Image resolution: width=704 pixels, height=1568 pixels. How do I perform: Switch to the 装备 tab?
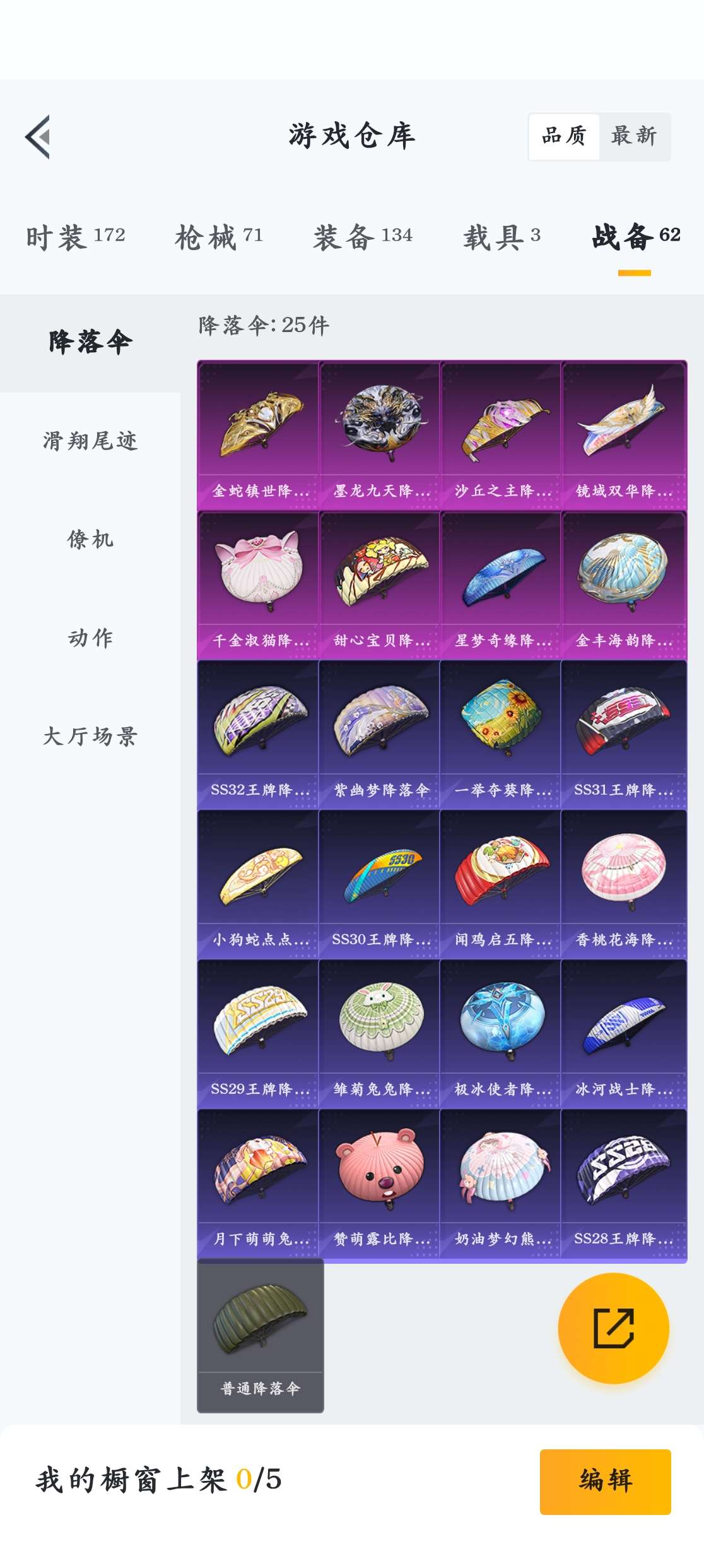tap(363, 237)
